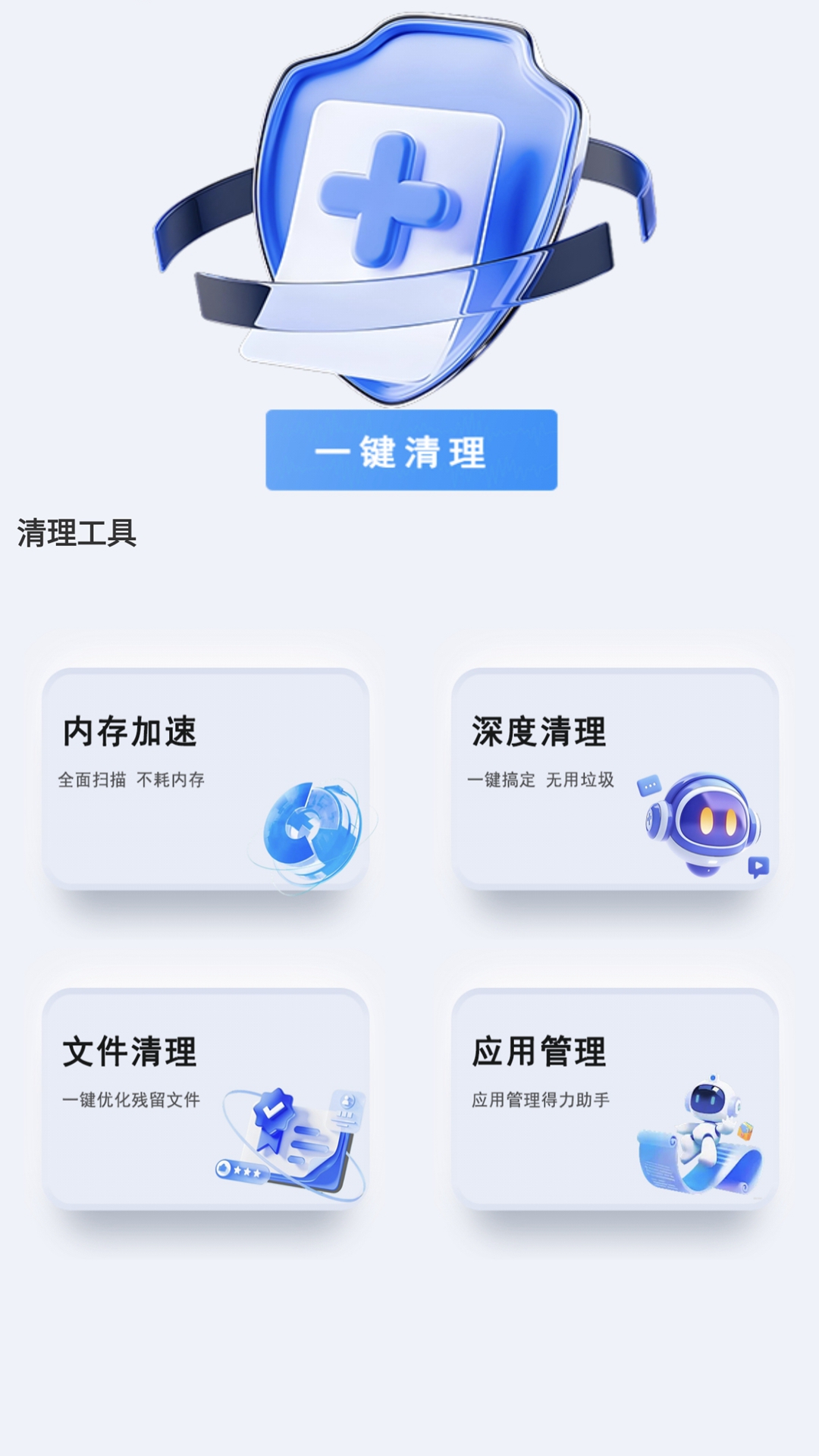
Task: Click the star-rating pill in 文件清理 card
Action: [241, 1172]
